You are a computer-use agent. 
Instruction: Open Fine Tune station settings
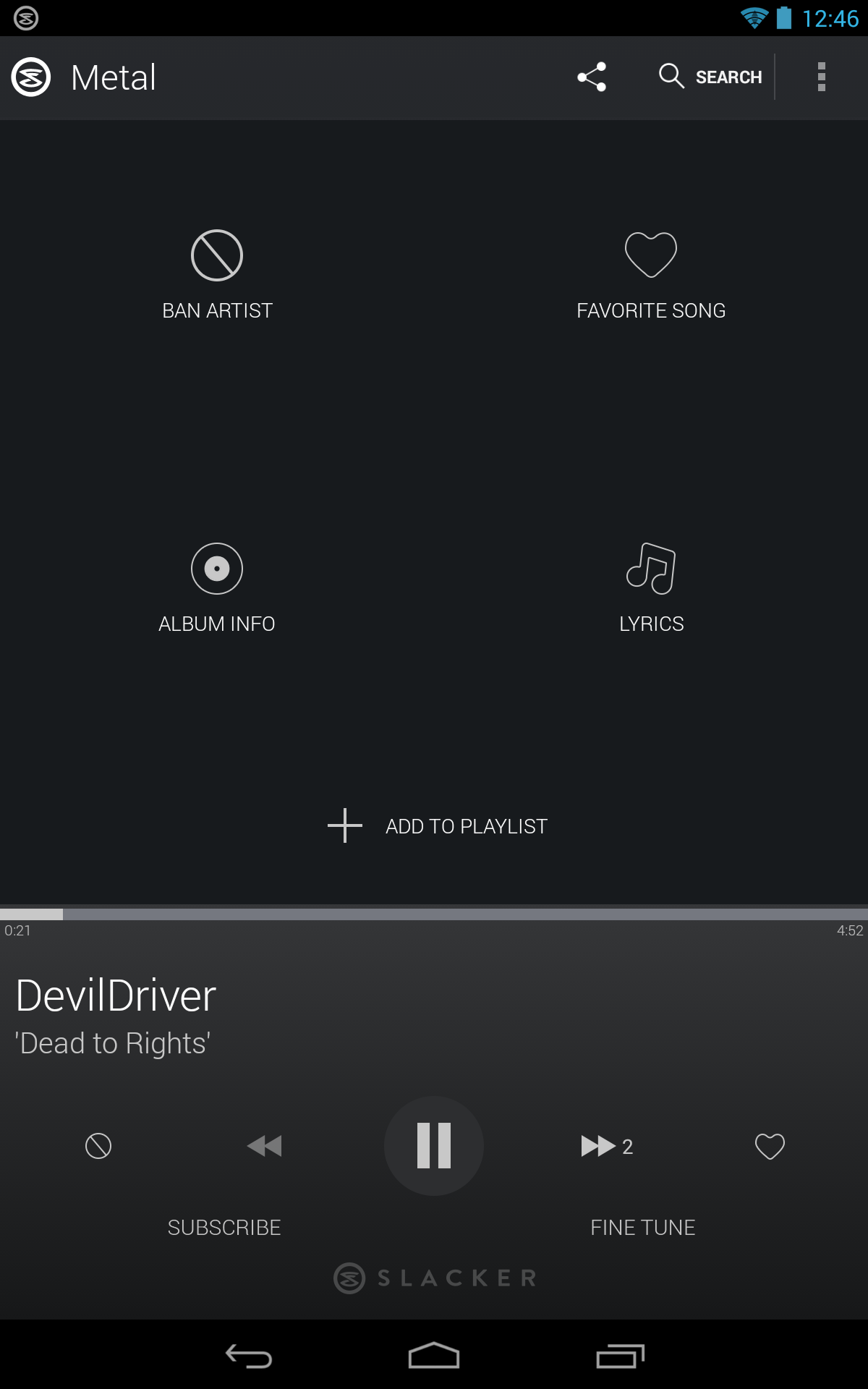642,1227
